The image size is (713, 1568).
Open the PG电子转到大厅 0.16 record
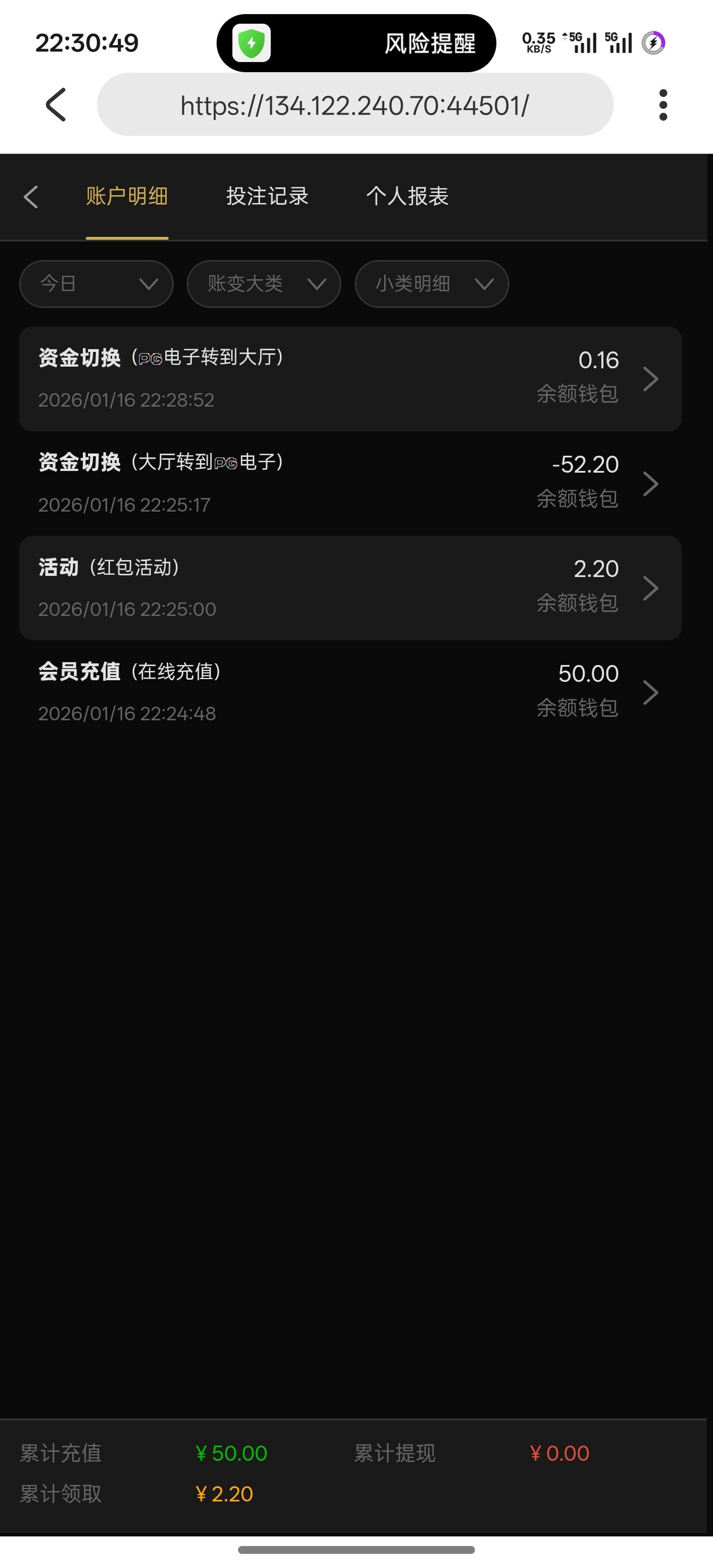(350, 378)
